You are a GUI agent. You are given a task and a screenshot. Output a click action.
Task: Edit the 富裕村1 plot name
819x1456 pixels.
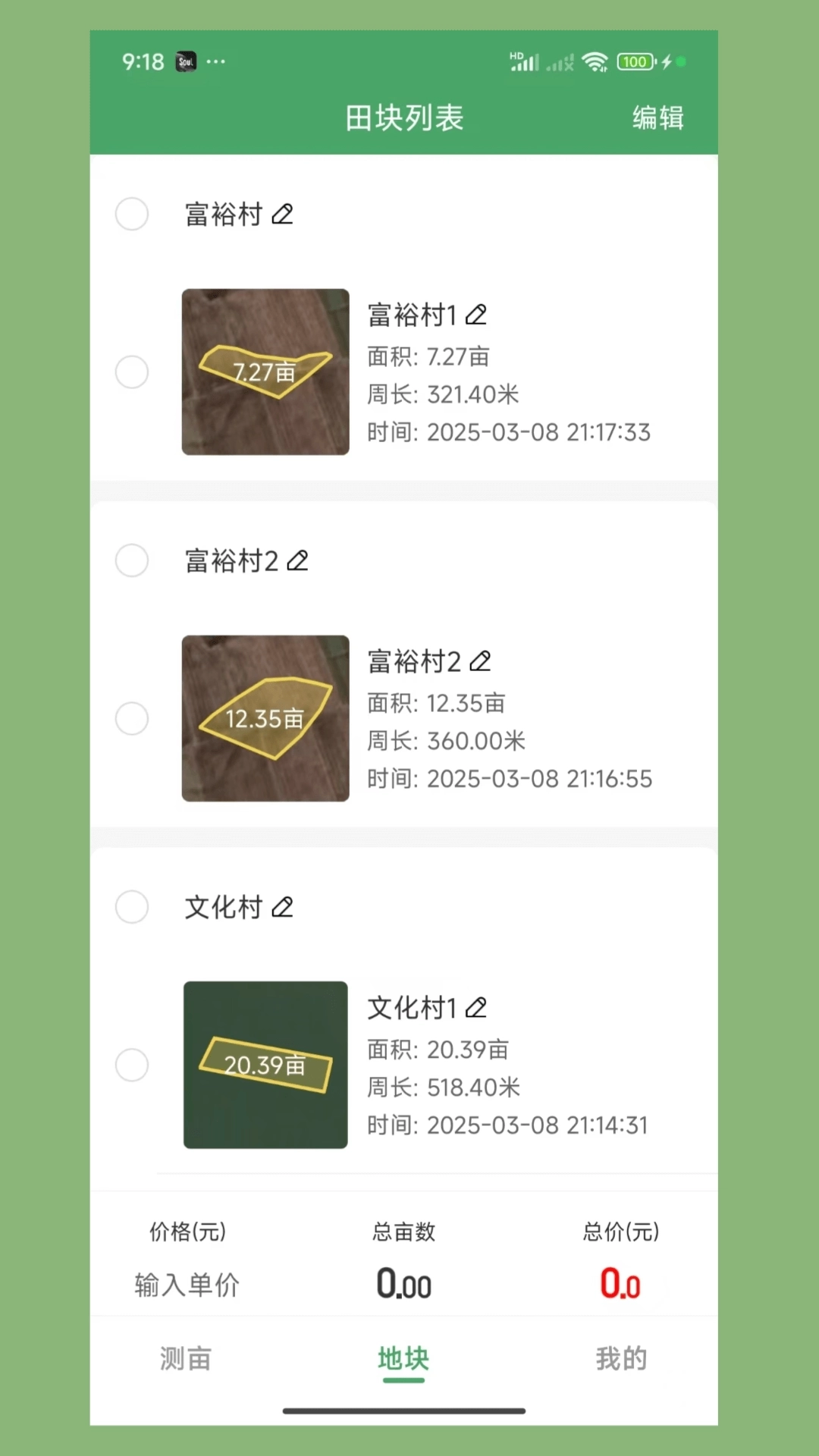pos(476,315)
